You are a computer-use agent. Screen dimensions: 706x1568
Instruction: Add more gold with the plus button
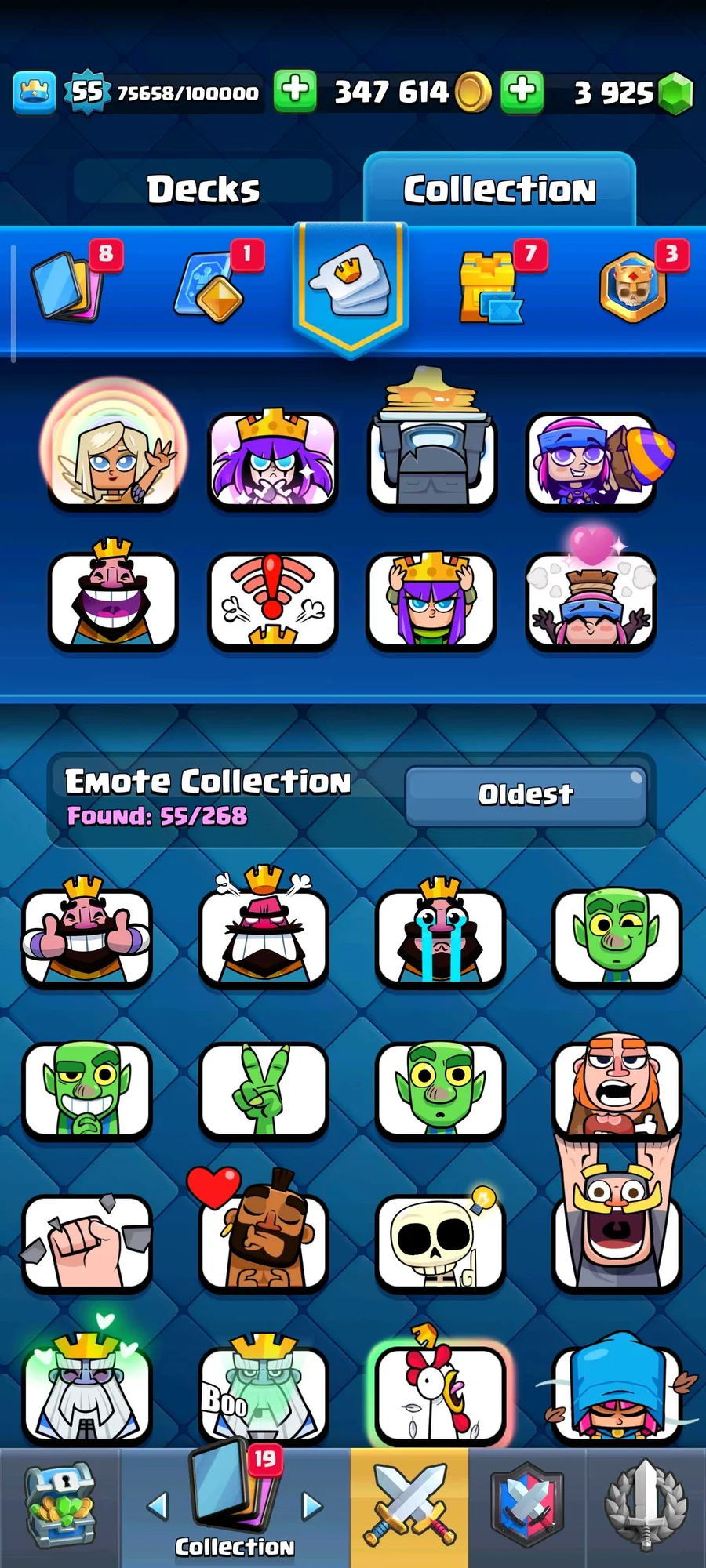[295, 91]
